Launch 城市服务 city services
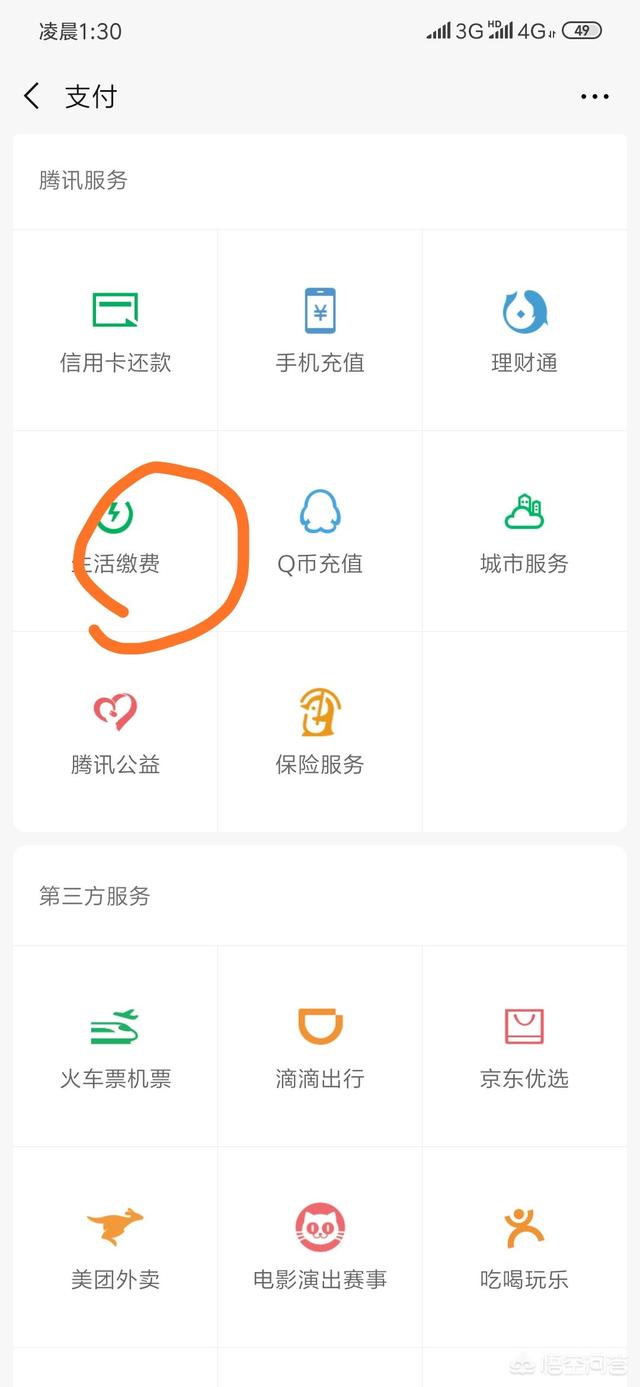 point(524,532)
